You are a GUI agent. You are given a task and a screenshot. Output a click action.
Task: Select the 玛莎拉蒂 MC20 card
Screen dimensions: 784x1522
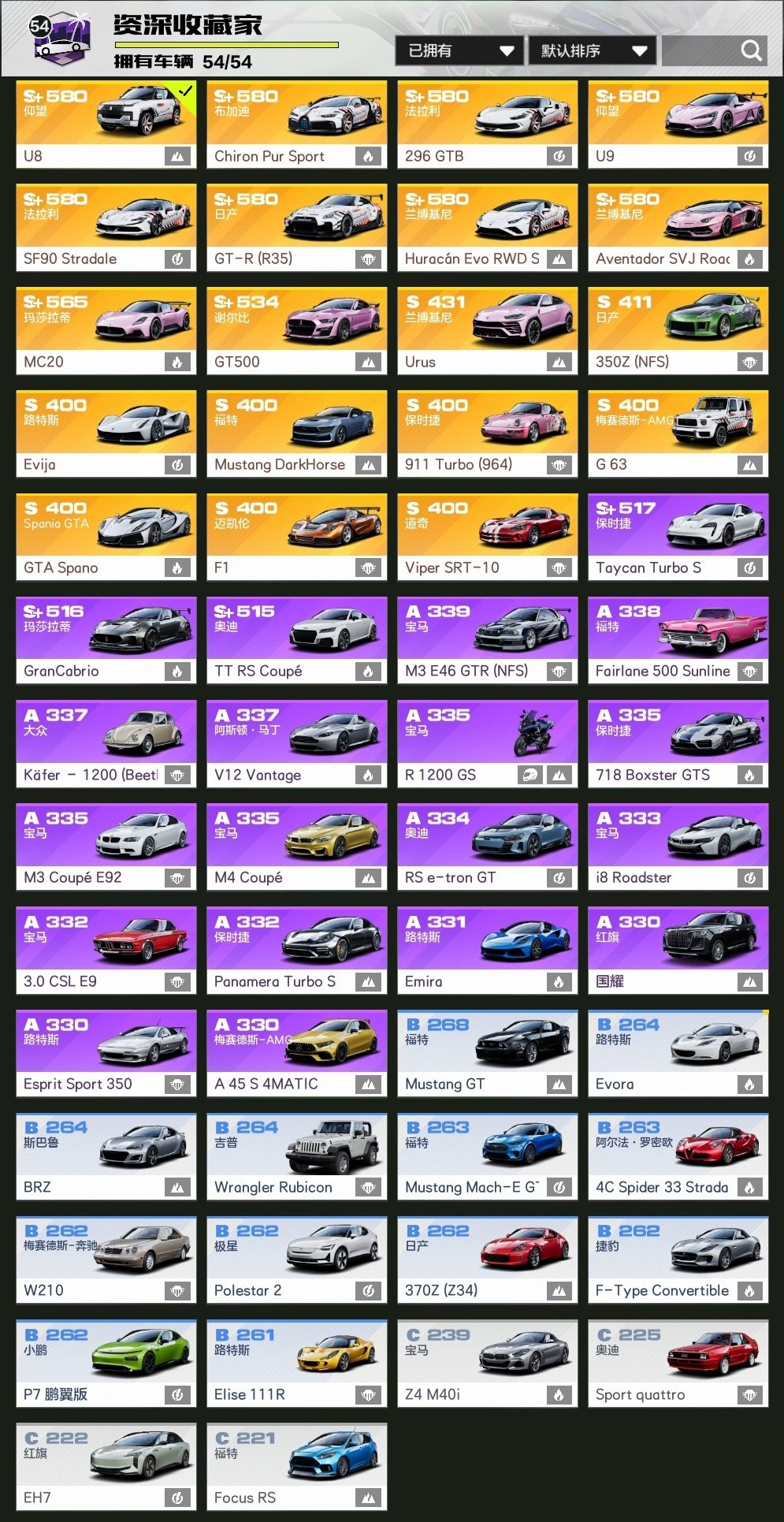pos(106,331)
